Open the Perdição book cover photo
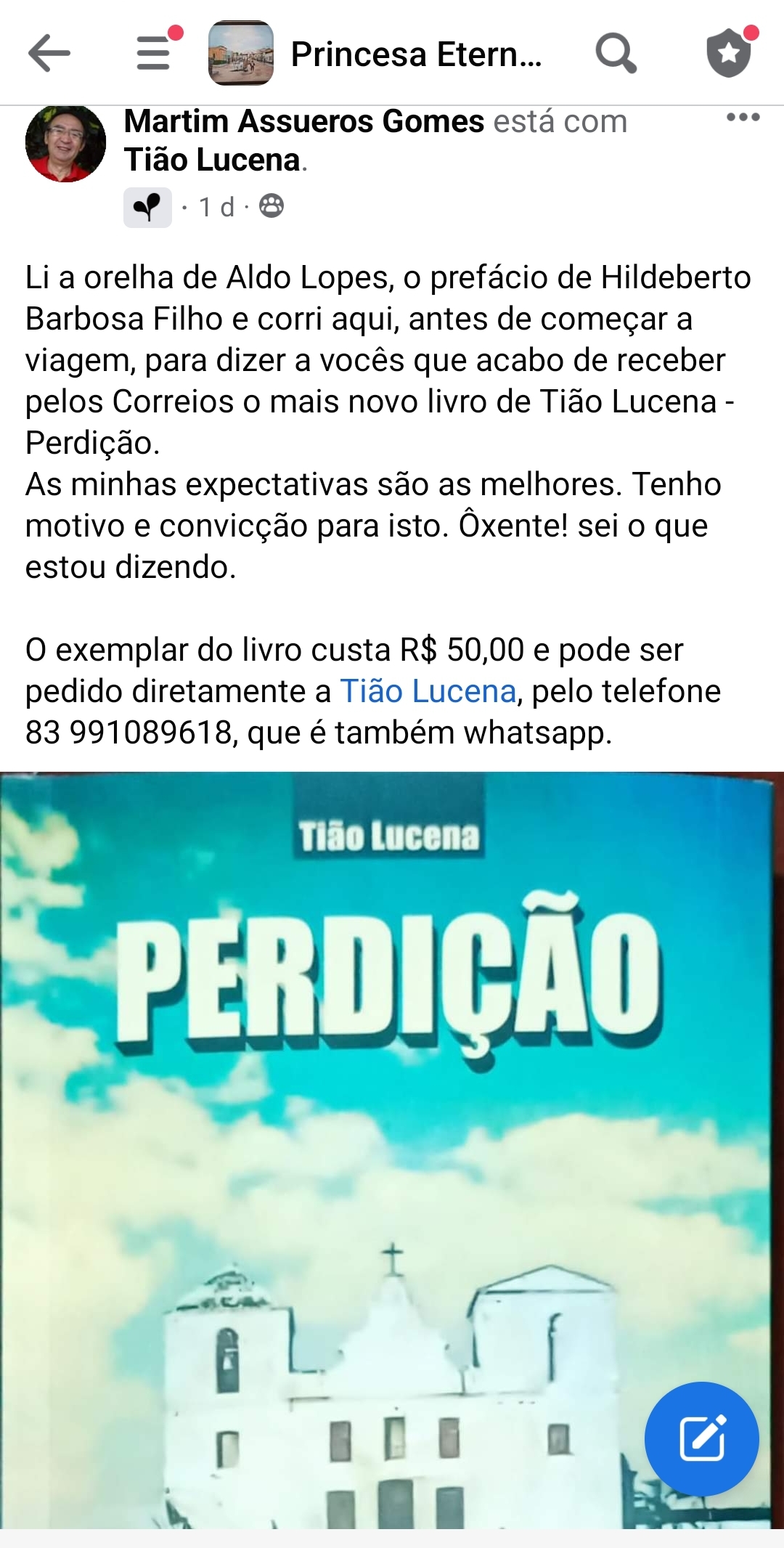The width and height of the screenshot is (784, 1548). click(x=392, y=1150)
